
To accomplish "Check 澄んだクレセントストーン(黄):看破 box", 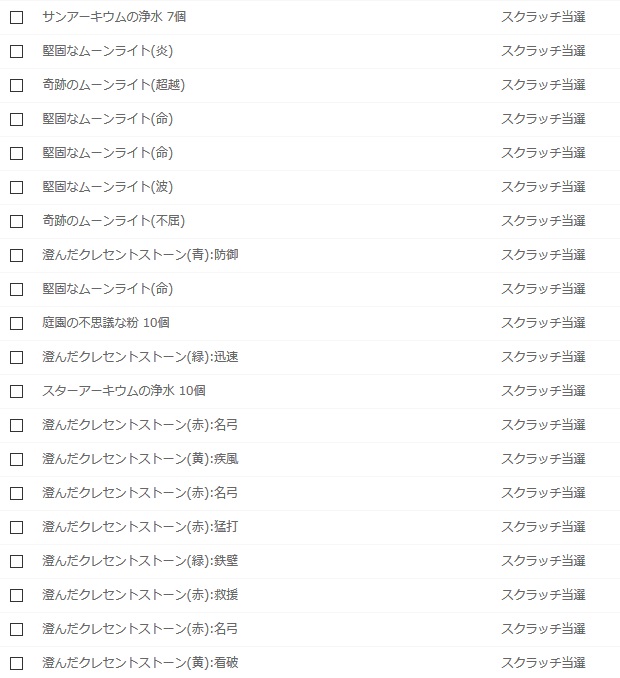I will coord(16,664).
